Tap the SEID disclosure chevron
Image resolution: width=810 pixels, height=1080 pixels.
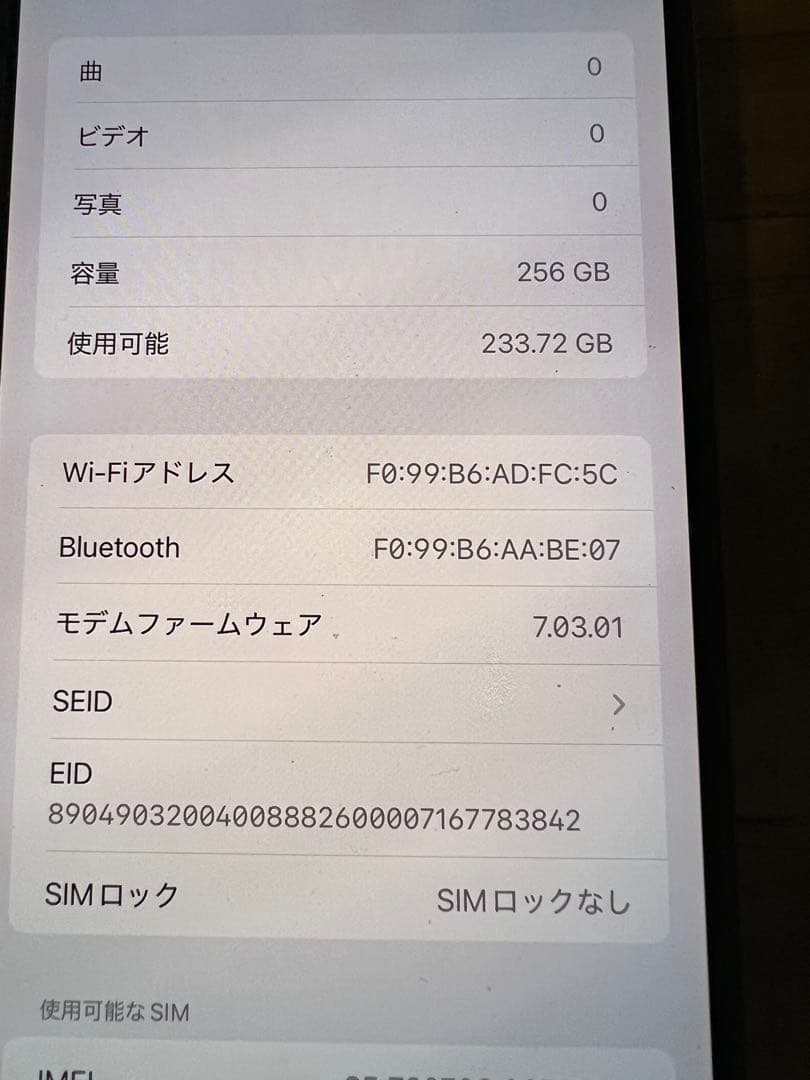click(620, 704)
